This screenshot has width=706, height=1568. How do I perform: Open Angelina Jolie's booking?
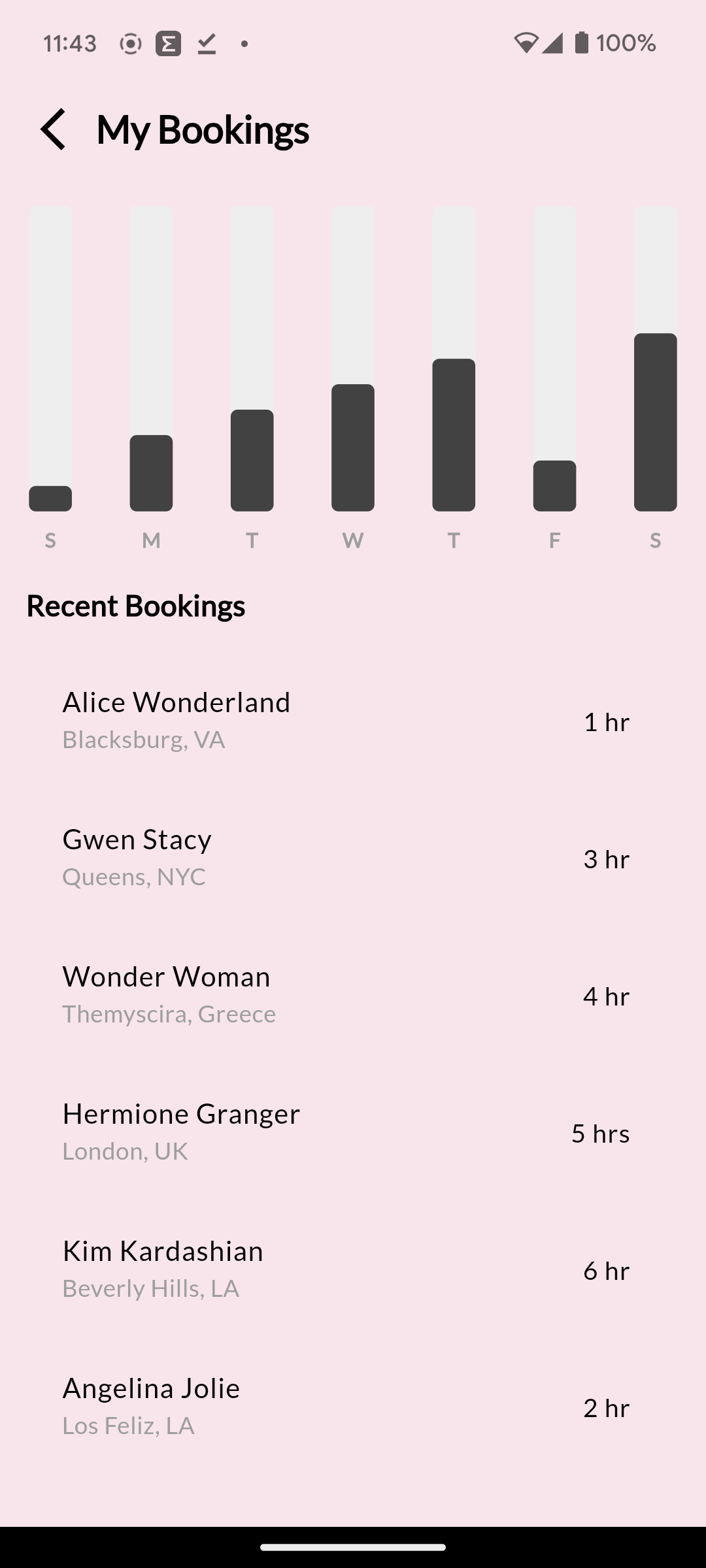(345, 1407)
